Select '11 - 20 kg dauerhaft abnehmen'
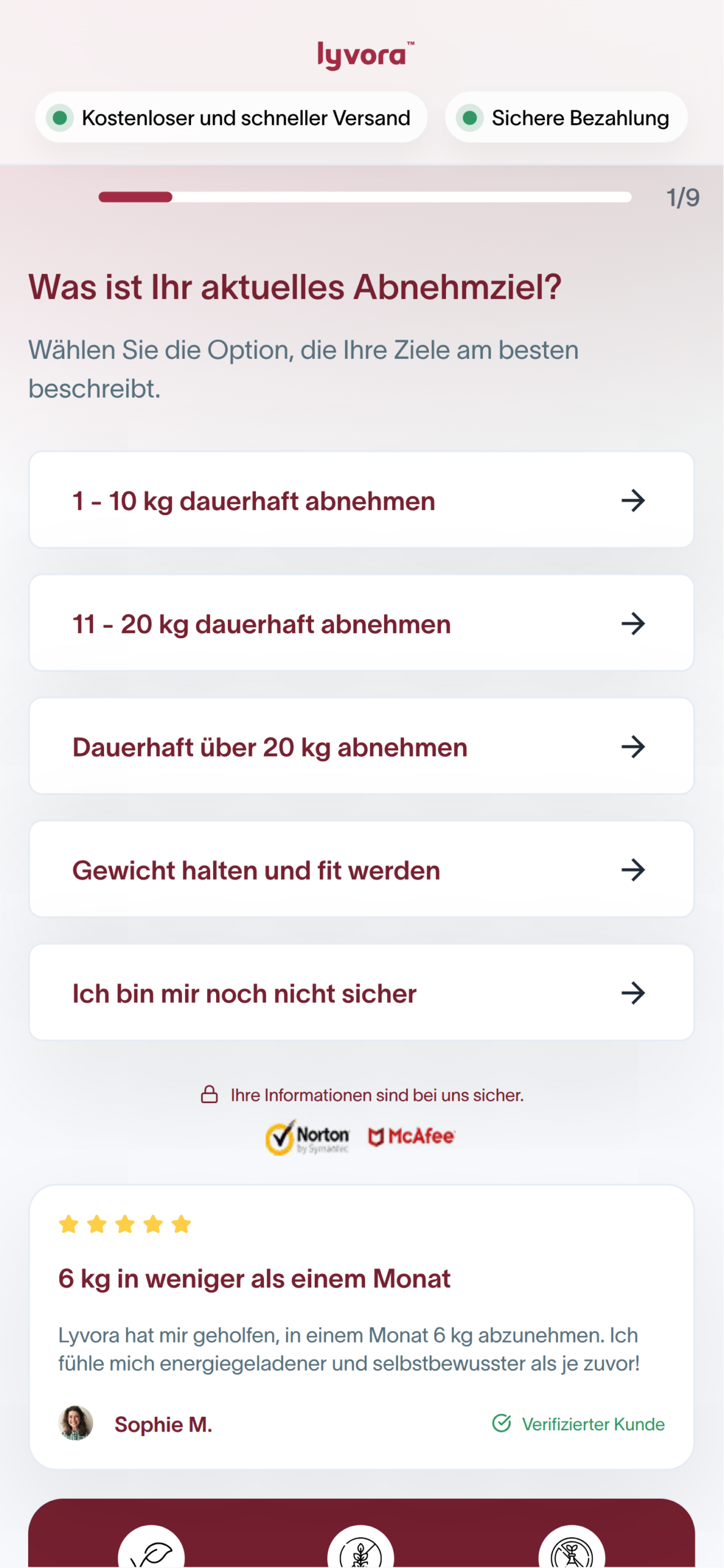 pos(362,624)
